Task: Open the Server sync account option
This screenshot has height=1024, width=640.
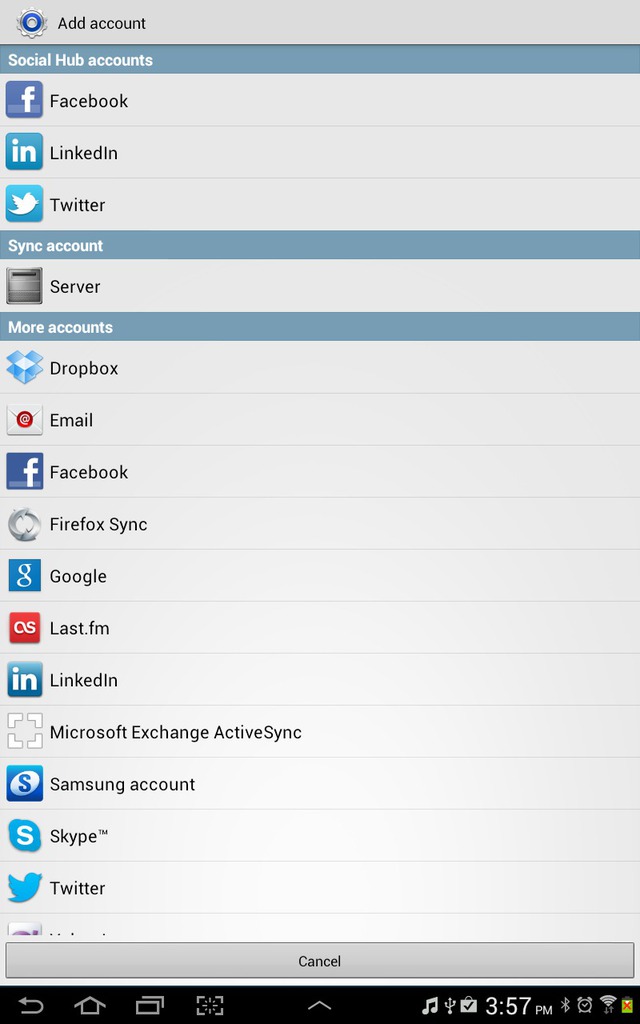Action: point(320,286)
